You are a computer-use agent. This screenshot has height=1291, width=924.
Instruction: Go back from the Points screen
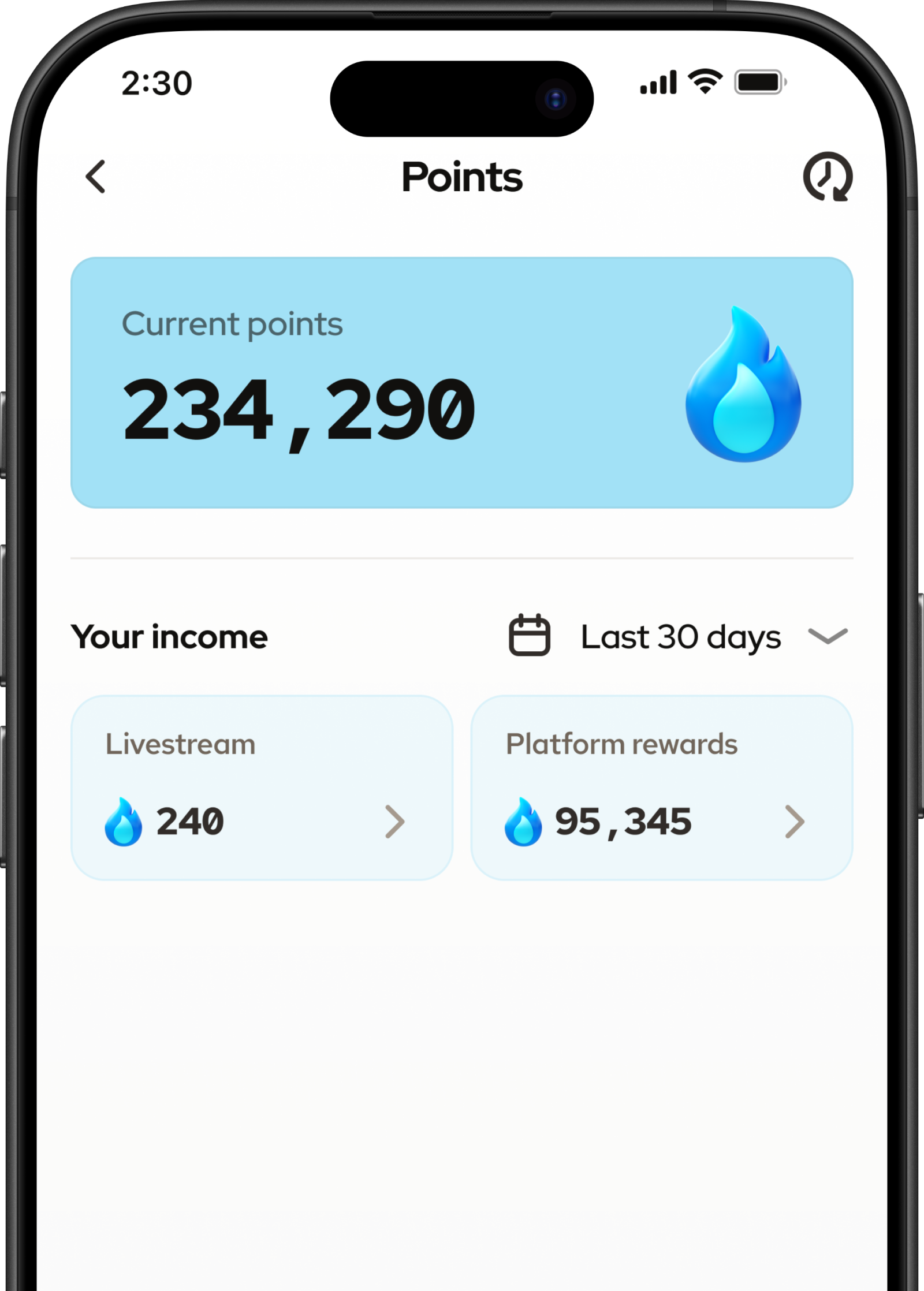[x=96, y=177]
